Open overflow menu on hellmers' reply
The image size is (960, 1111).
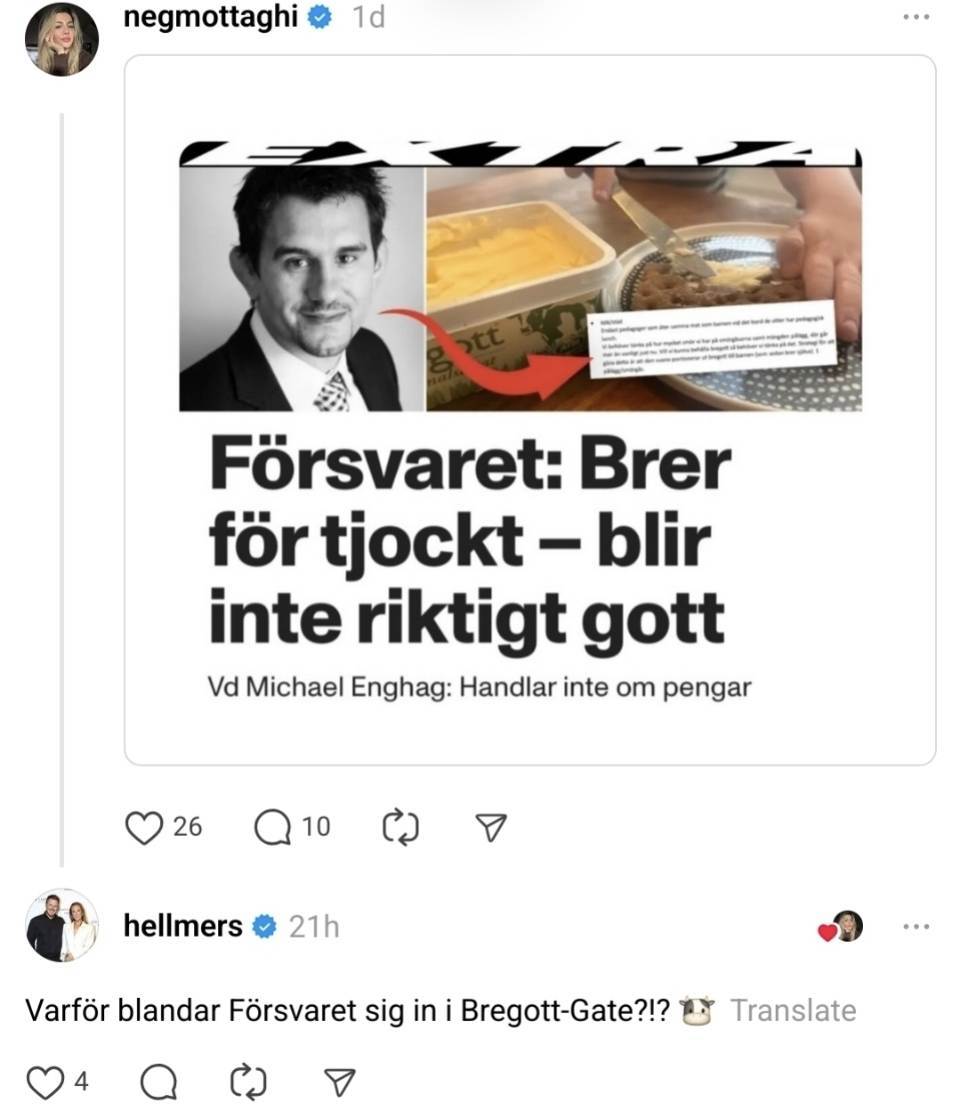click(x=915, y=927)
